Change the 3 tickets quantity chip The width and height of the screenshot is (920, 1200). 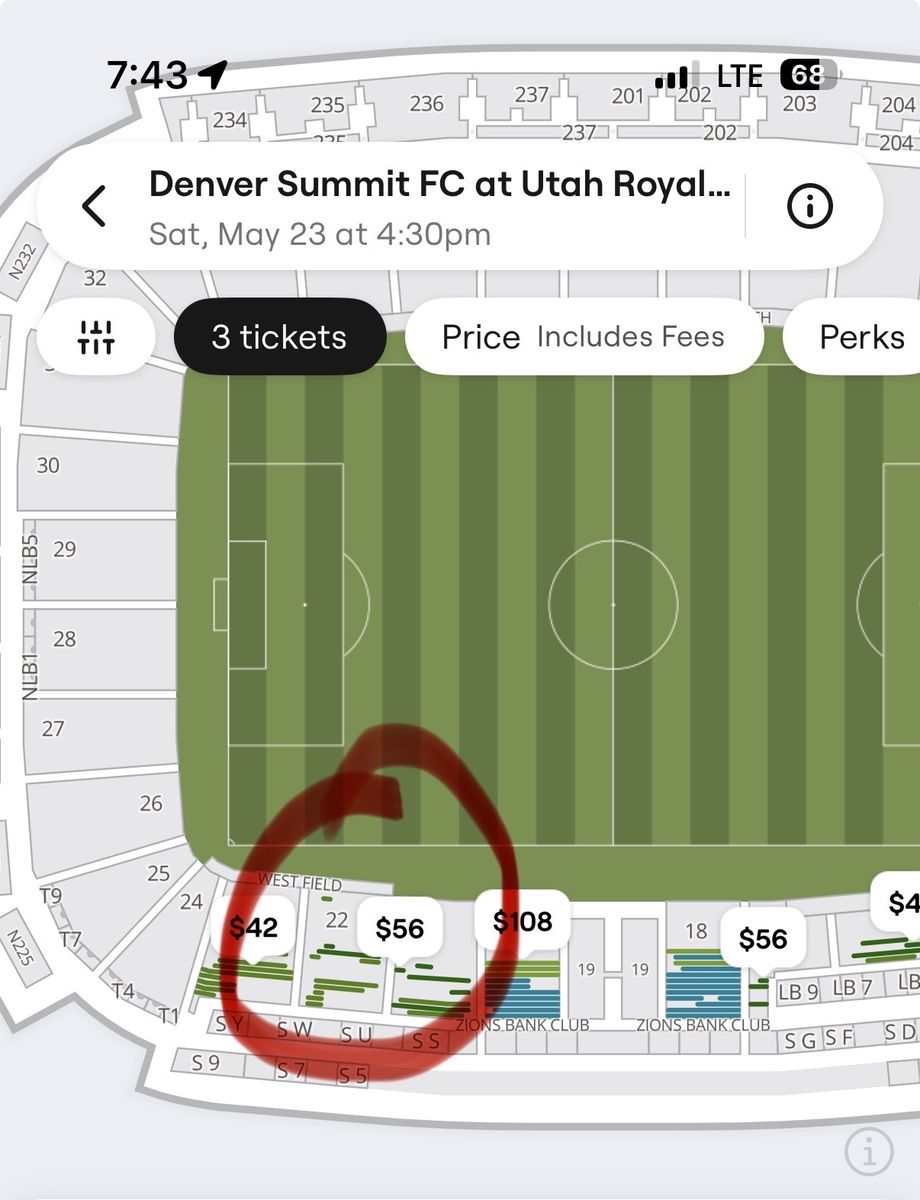coord(279,338)
